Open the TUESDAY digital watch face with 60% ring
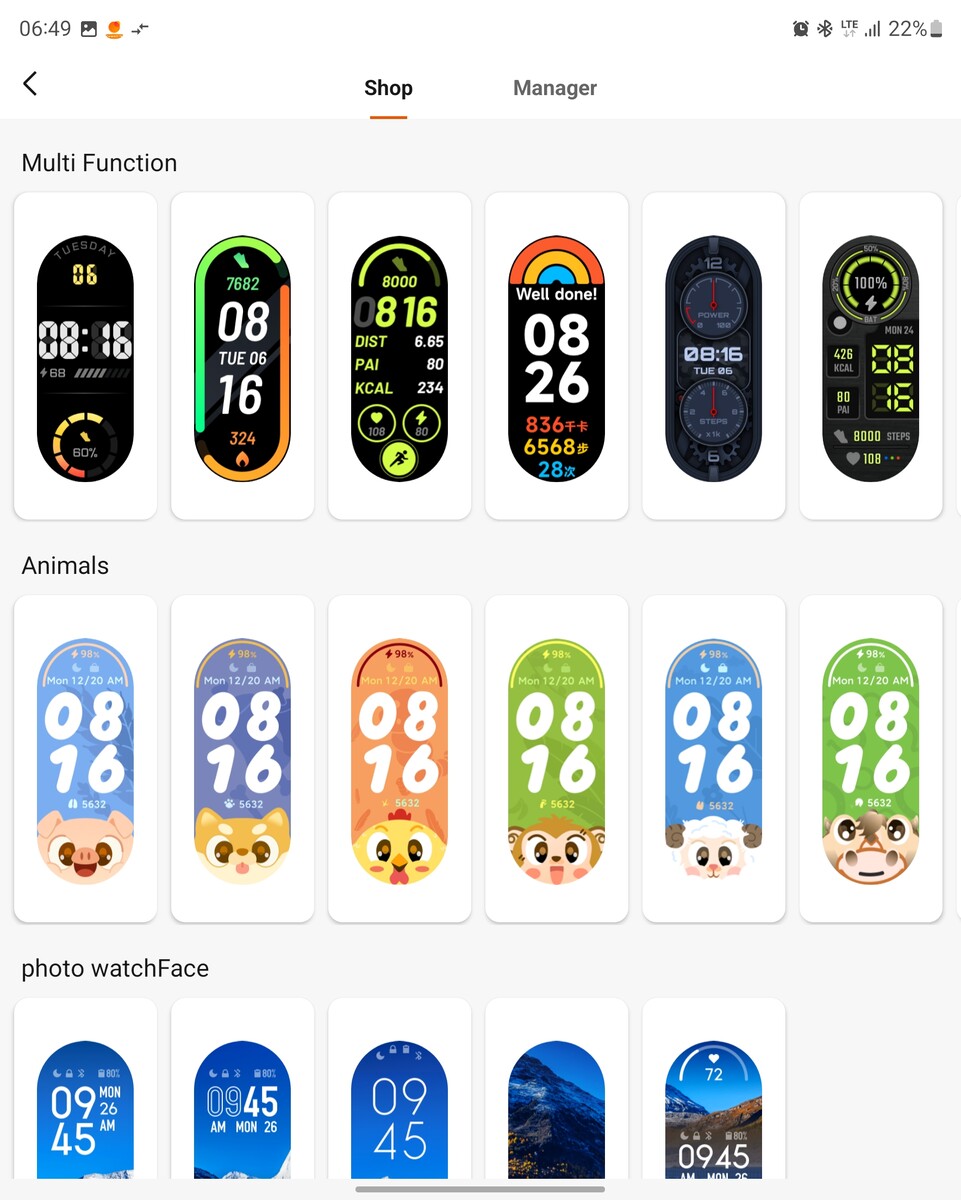Screen dimensions: 961x1200 point(85,357)
